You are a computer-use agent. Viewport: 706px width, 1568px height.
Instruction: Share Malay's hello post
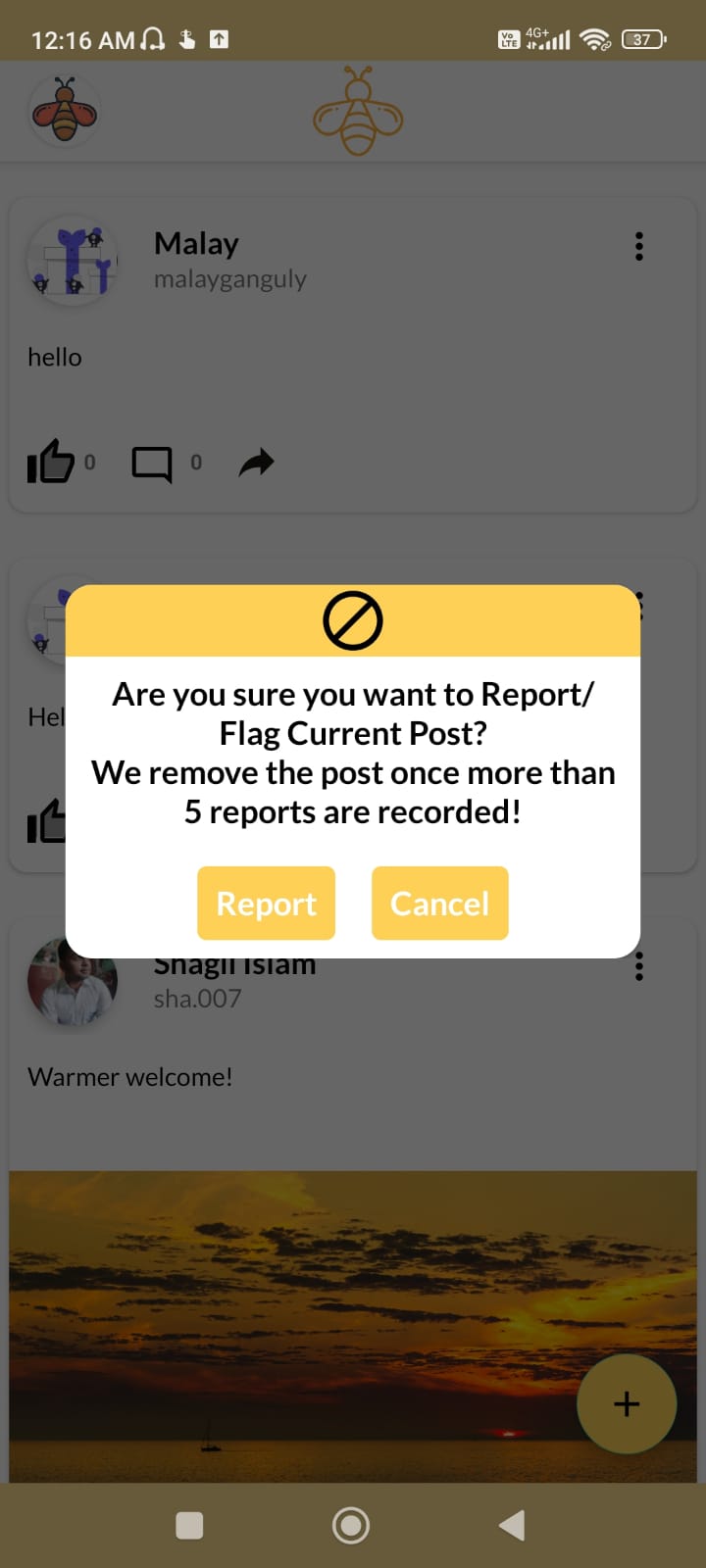[256, 462]
